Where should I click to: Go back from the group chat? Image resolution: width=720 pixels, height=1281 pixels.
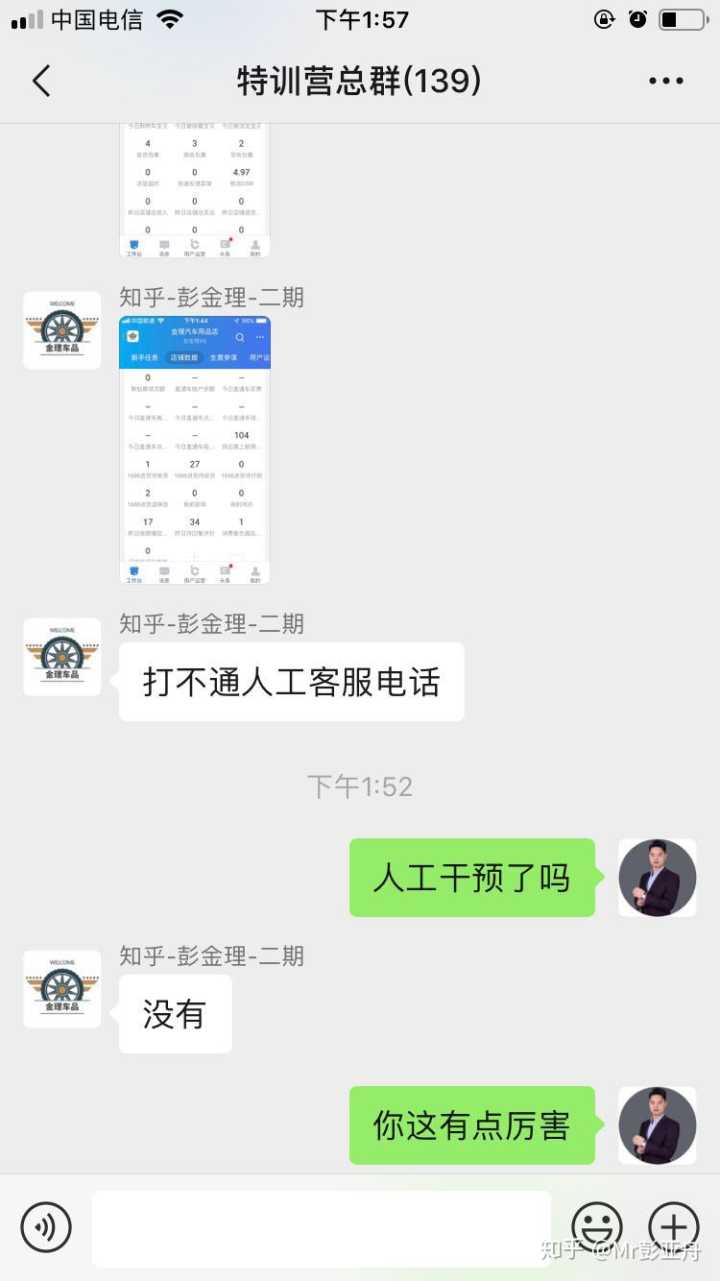click(41, 81)
